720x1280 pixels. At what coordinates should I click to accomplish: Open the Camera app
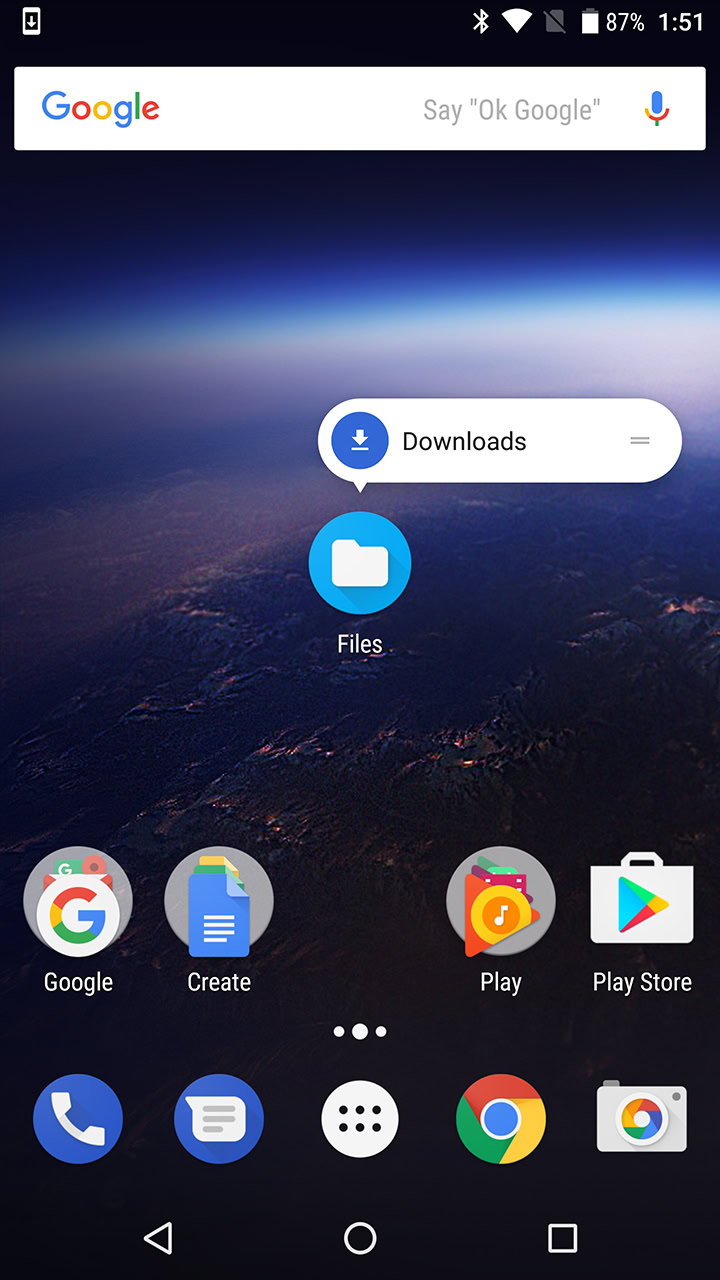tap(642, 1119)
